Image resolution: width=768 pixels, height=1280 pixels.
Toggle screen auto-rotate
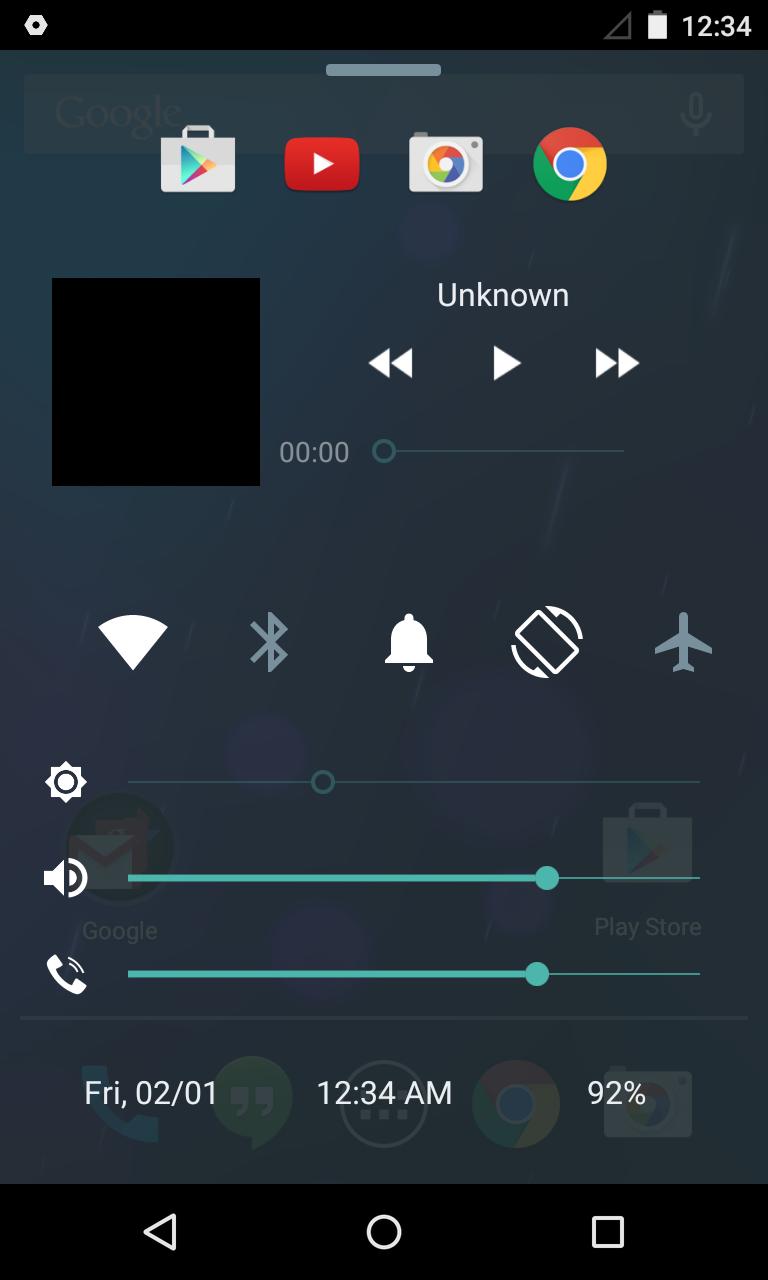(547, 641)
